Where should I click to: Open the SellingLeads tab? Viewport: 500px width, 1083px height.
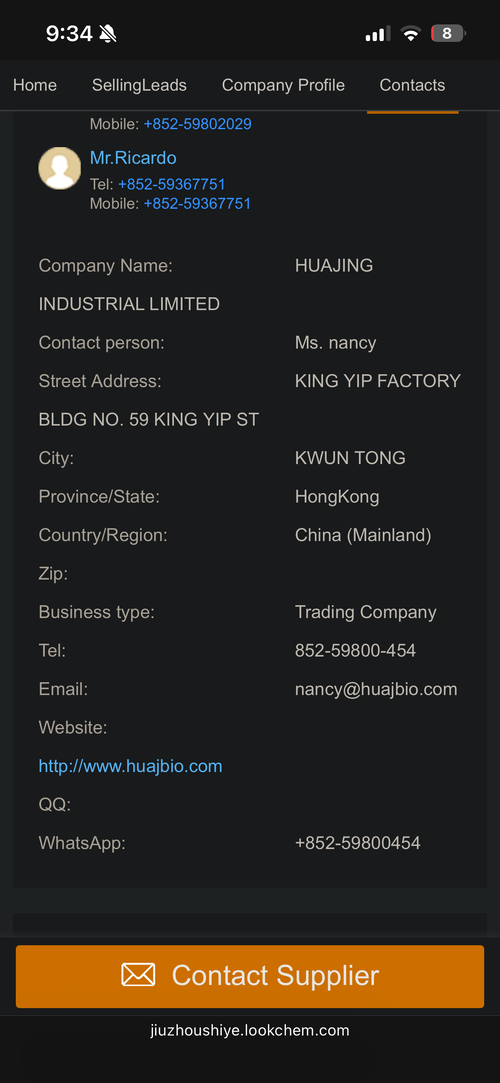pyautogui.click(x=140, y=86)
